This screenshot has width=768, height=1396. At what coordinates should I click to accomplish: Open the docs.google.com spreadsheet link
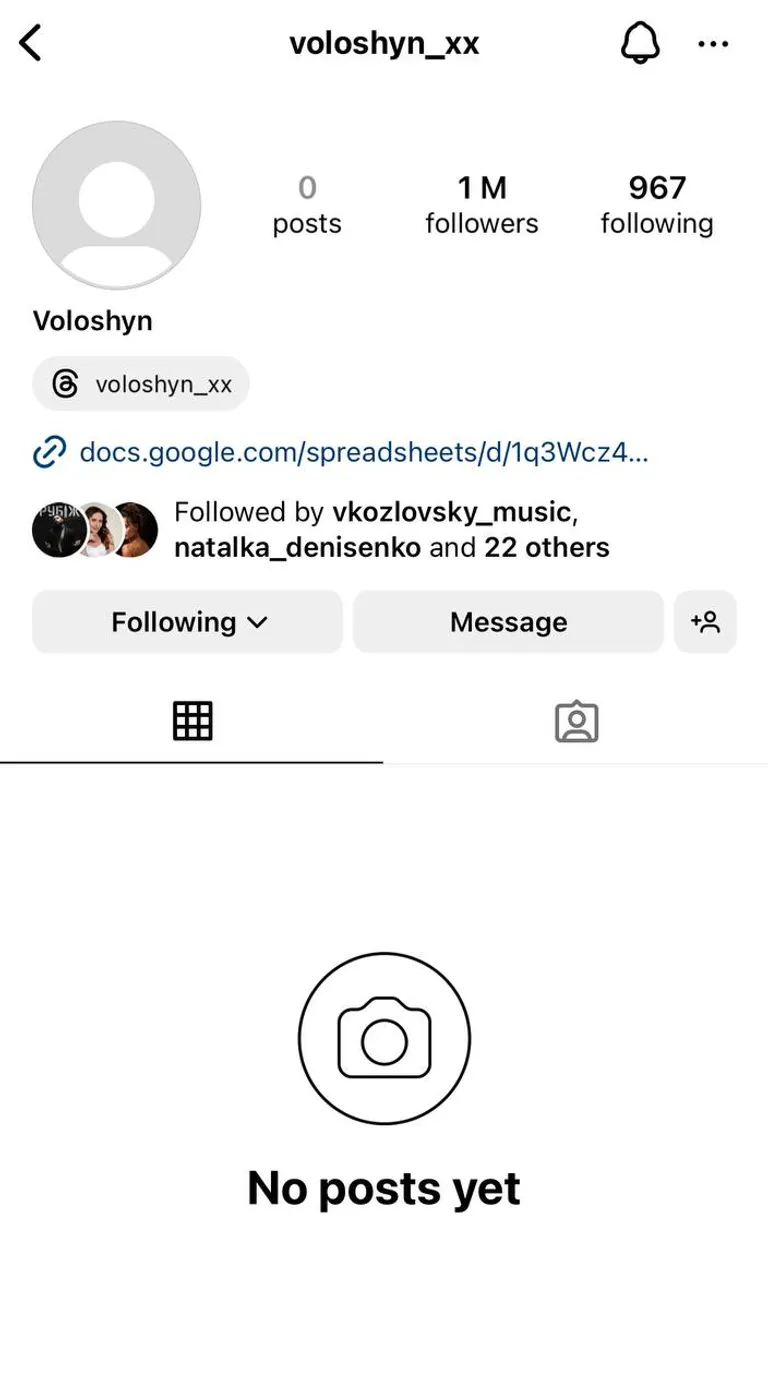tap(364, 452)
